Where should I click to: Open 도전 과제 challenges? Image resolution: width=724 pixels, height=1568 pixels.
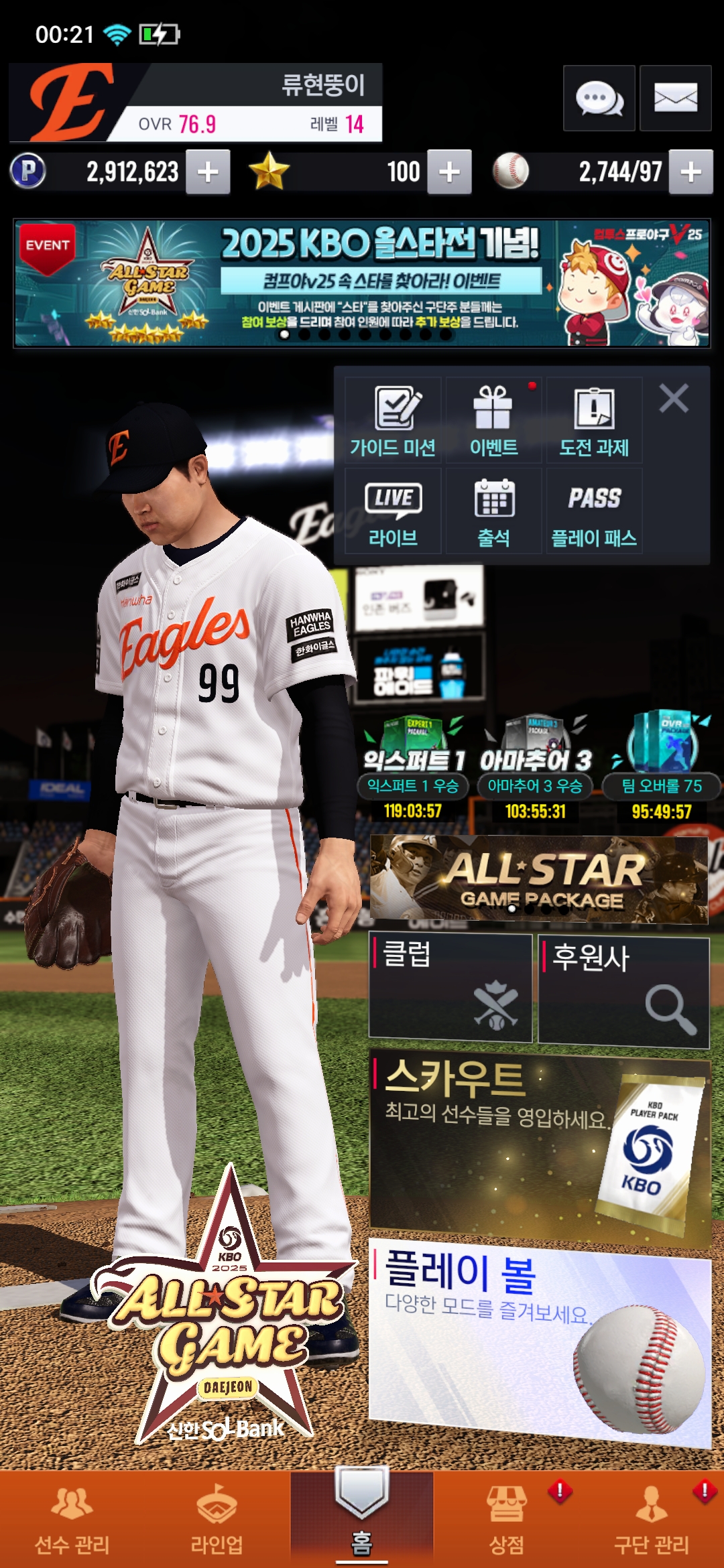click(x=594, y=420)
